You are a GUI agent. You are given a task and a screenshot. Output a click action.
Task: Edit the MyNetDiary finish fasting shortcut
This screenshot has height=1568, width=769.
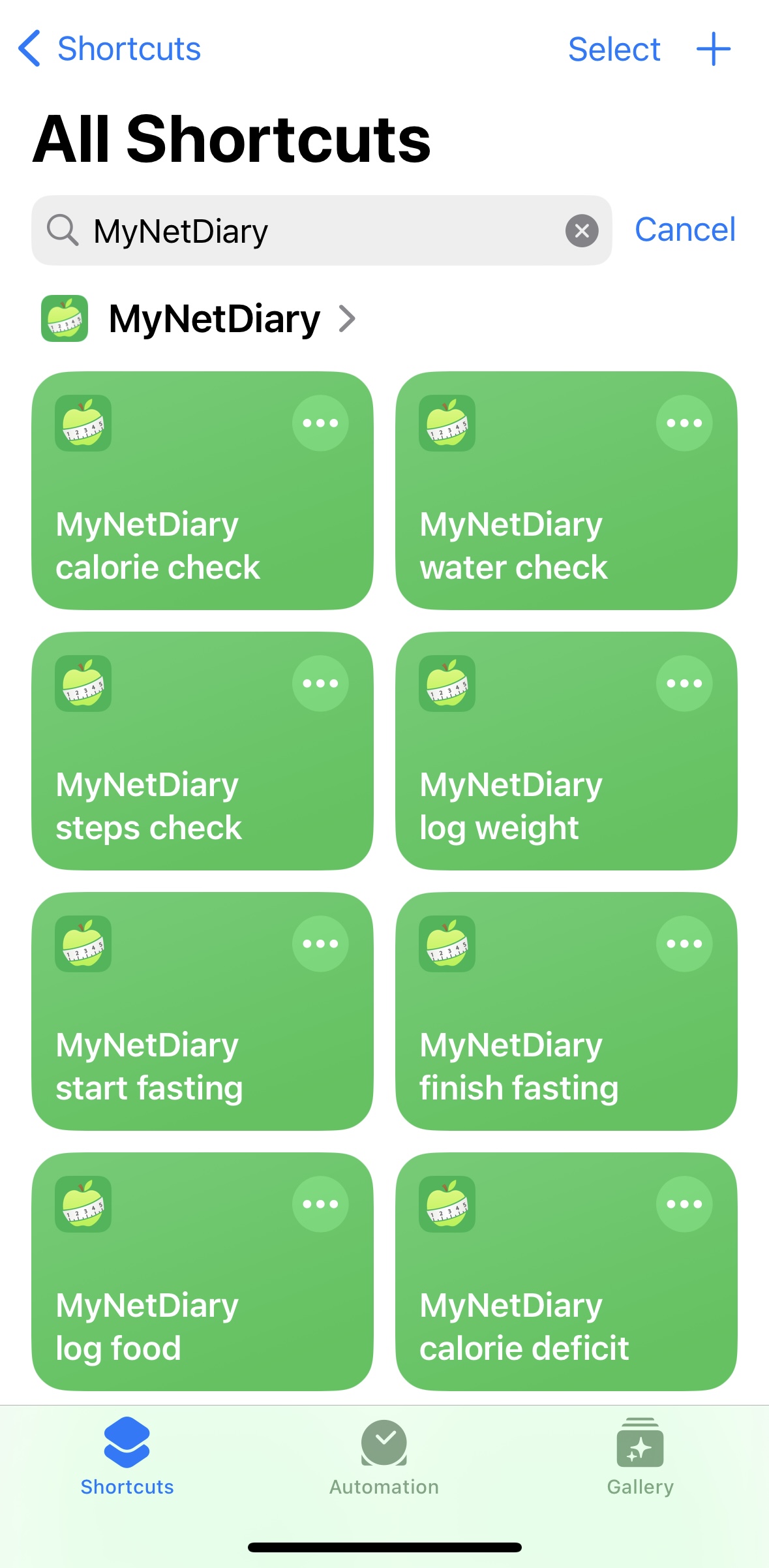coord(684,944)
